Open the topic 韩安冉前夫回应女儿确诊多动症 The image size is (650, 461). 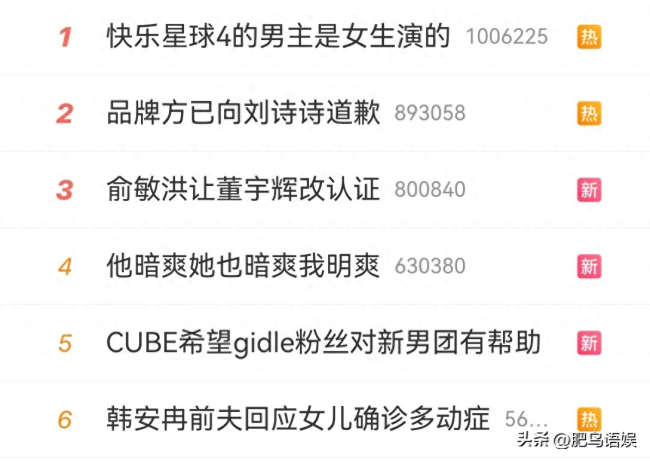click(298, 418)
